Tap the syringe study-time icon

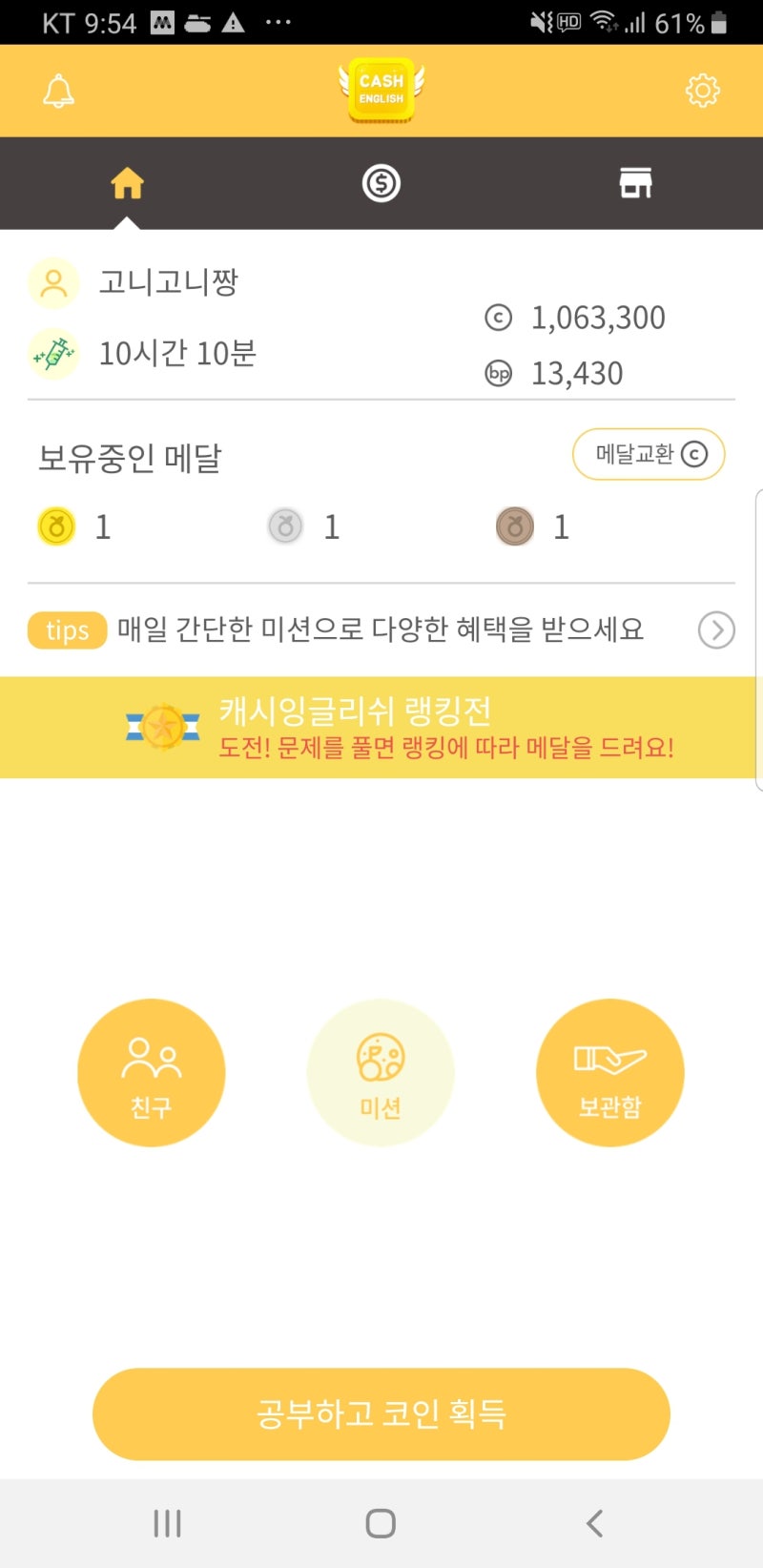[x=53, y=353]
